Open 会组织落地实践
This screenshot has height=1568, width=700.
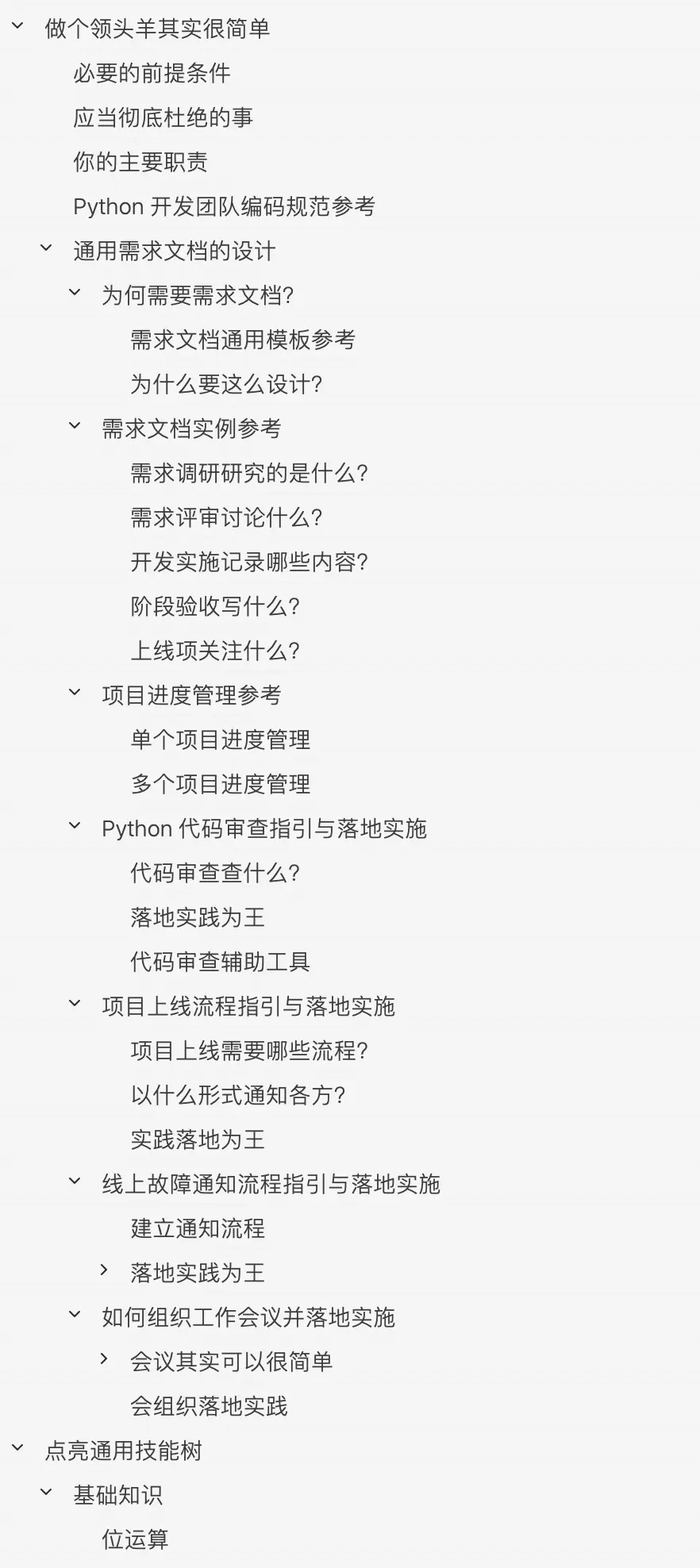coord(209,1406)
